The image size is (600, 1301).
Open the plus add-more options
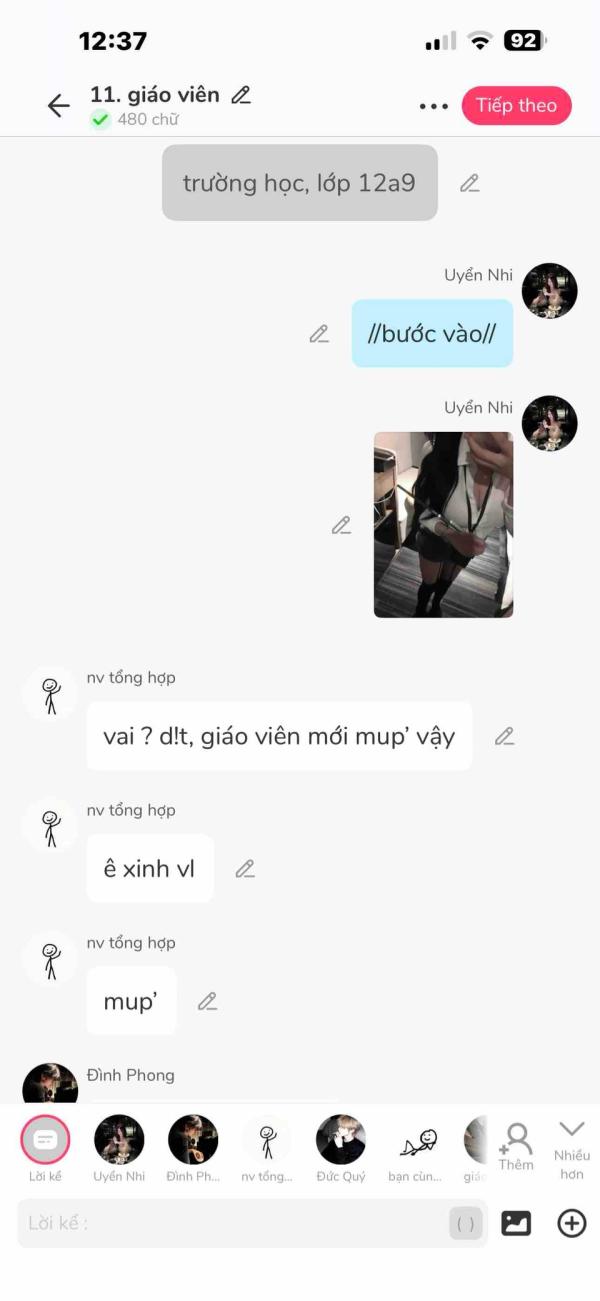(x=571, y=1223)
